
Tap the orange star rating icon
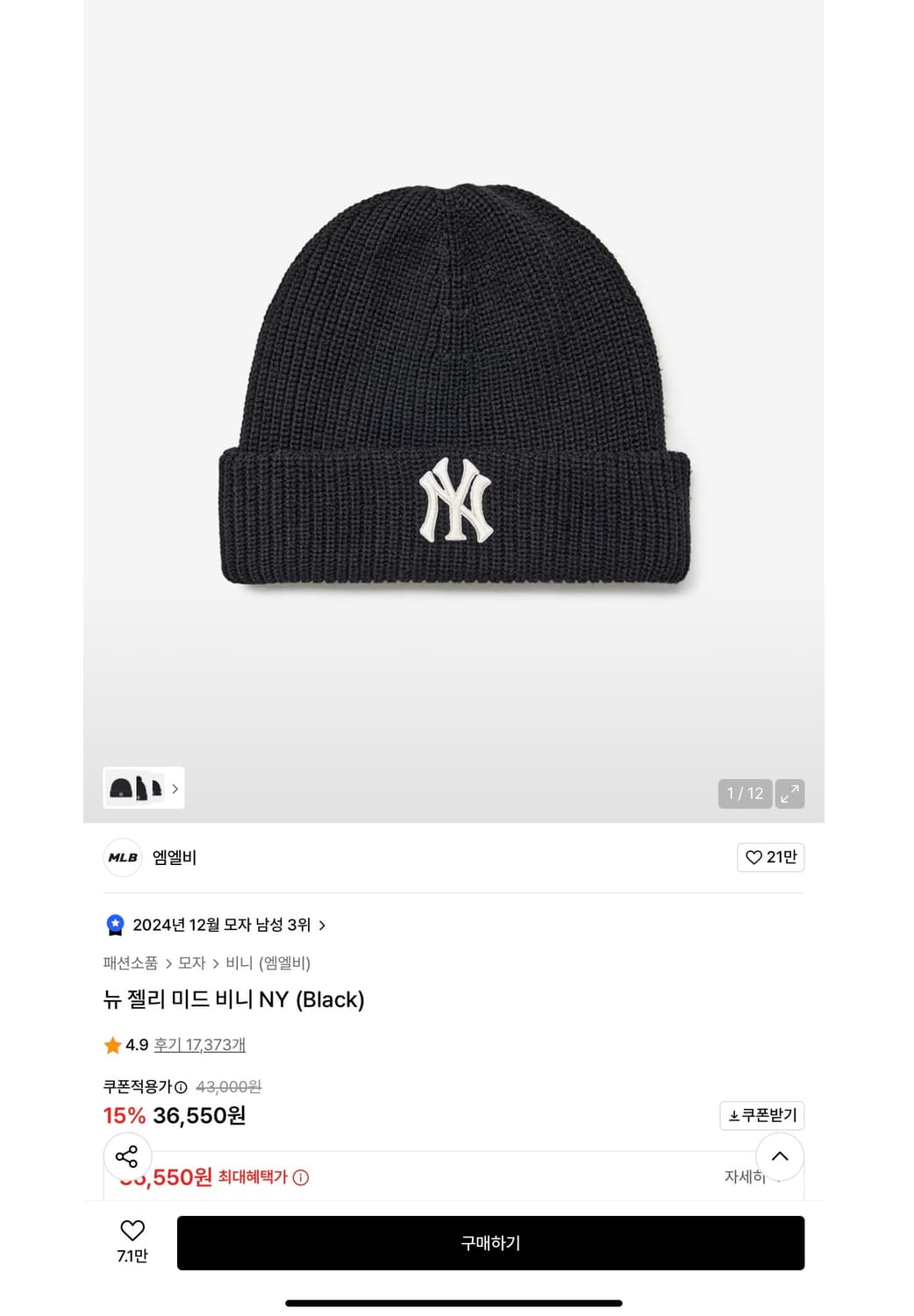click(111, 1045)
